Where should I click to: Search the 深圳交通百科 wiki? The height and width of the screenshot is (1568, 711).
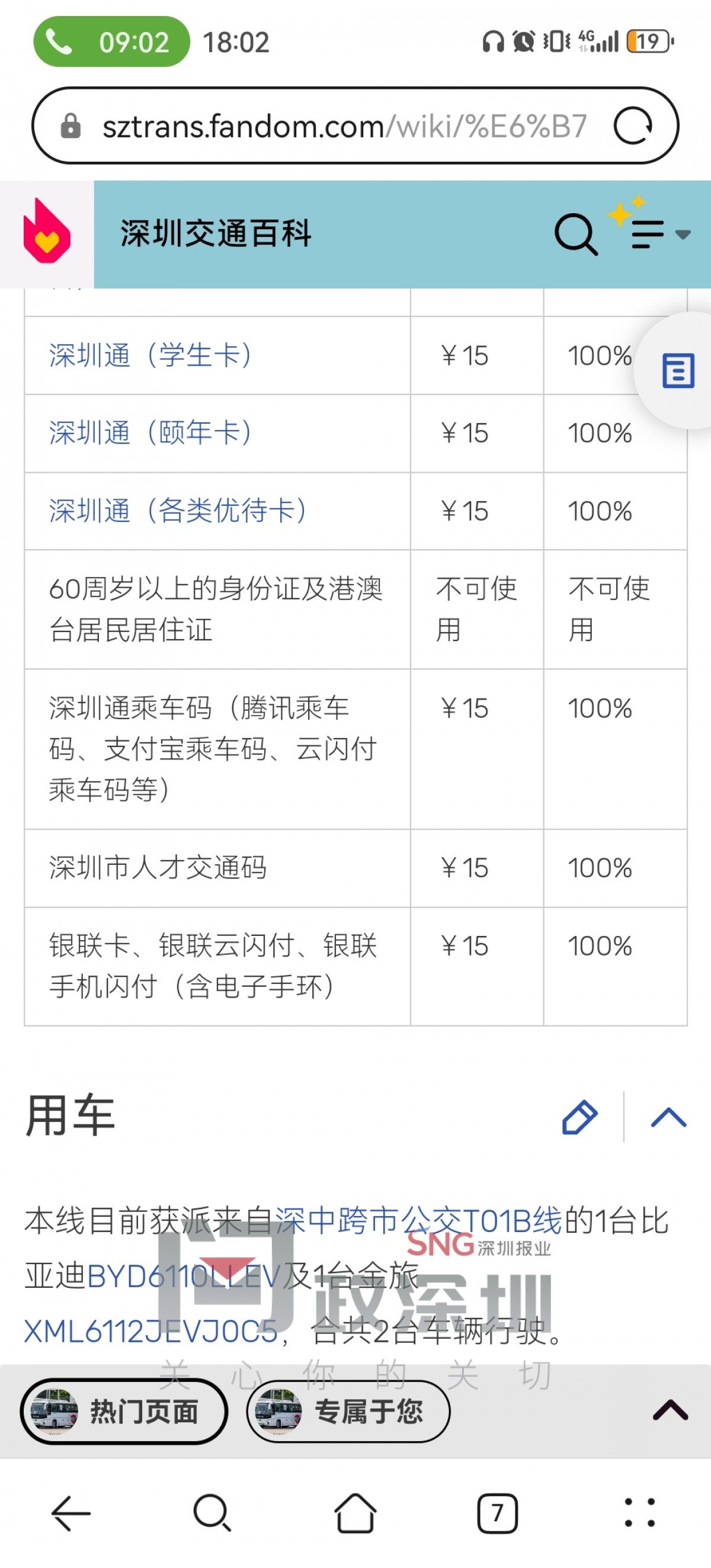point(575,233)
